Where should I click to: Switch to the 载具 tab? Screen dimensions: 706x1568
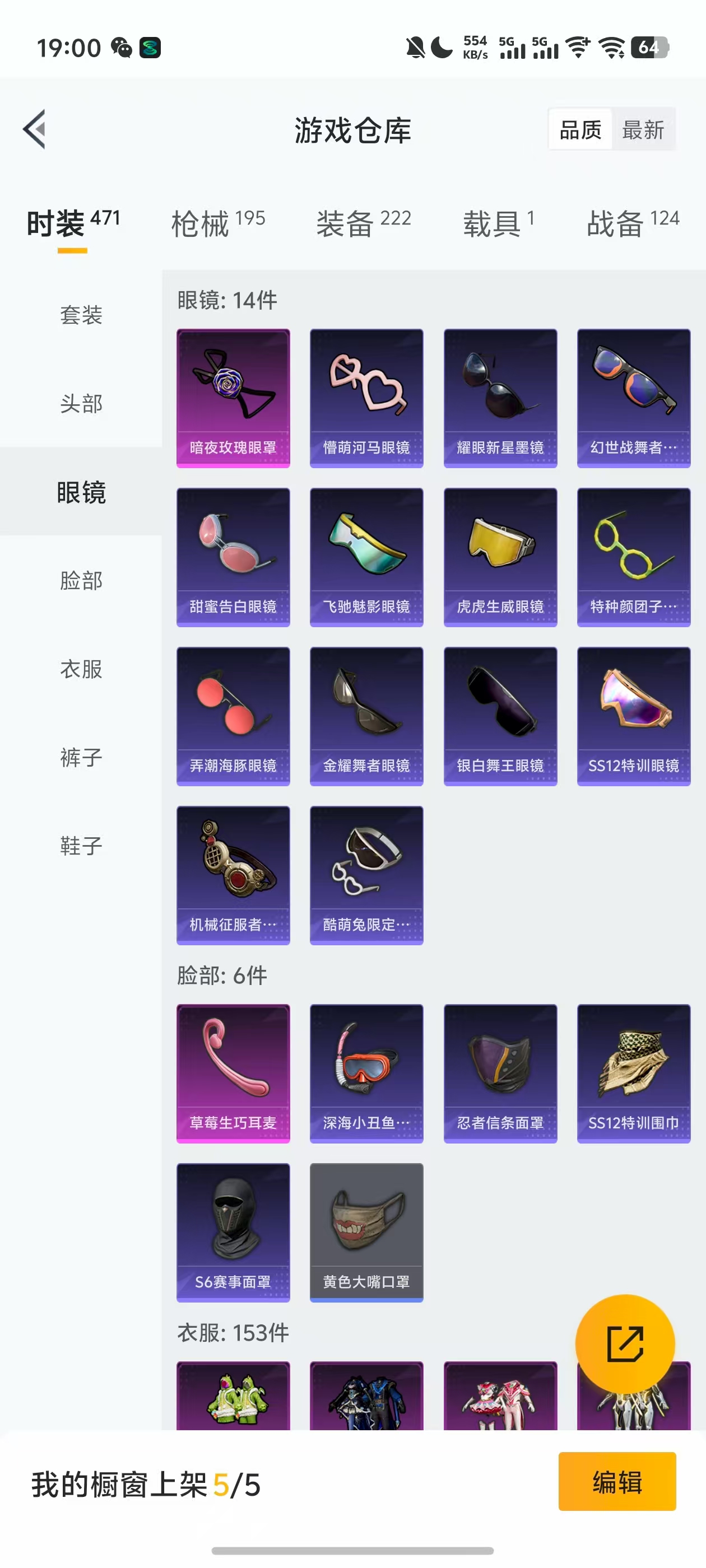click(498, 223)
